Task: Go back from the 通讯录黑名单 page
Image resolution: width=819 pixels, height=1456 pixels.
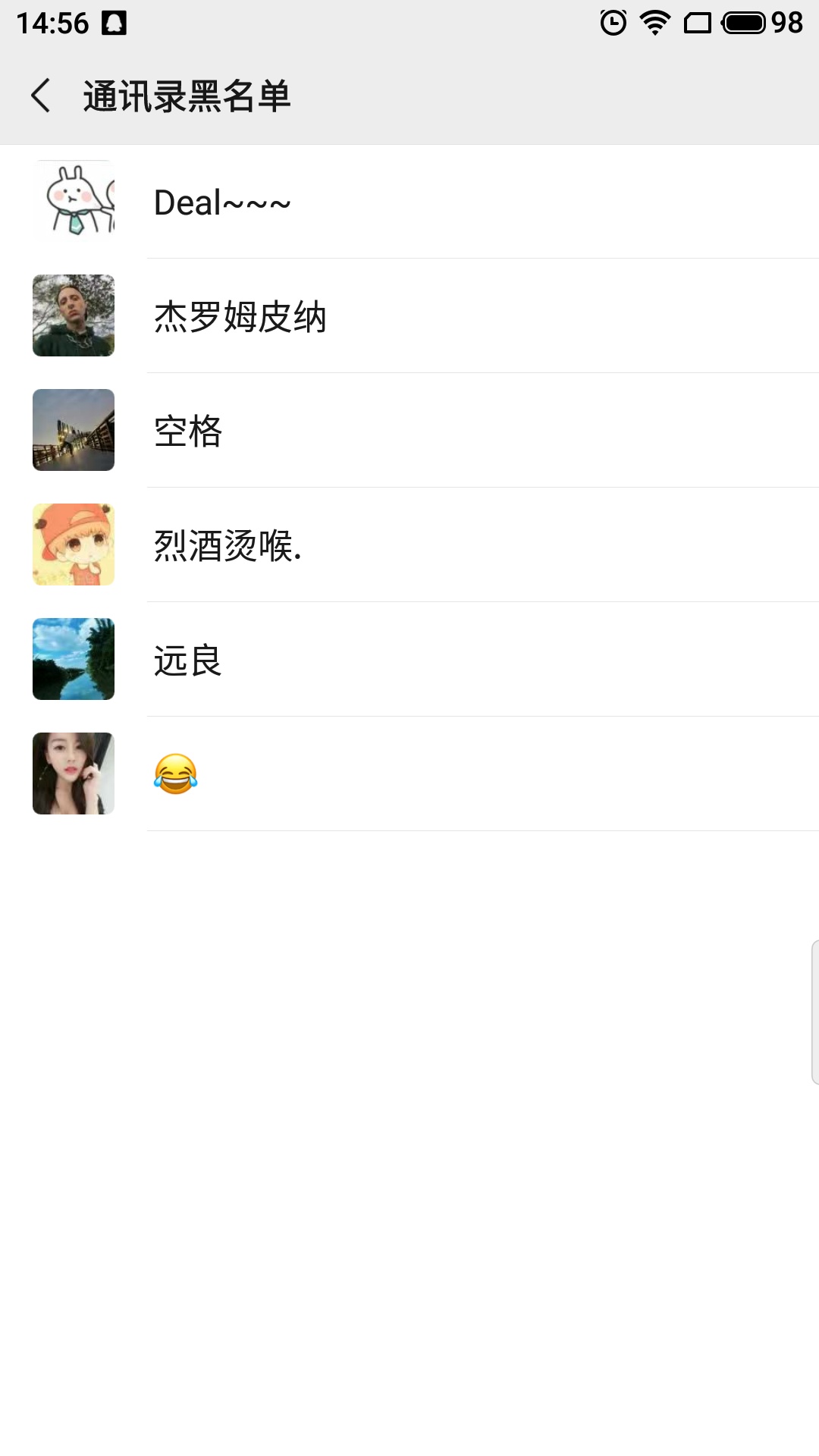Action: point(41,96)
